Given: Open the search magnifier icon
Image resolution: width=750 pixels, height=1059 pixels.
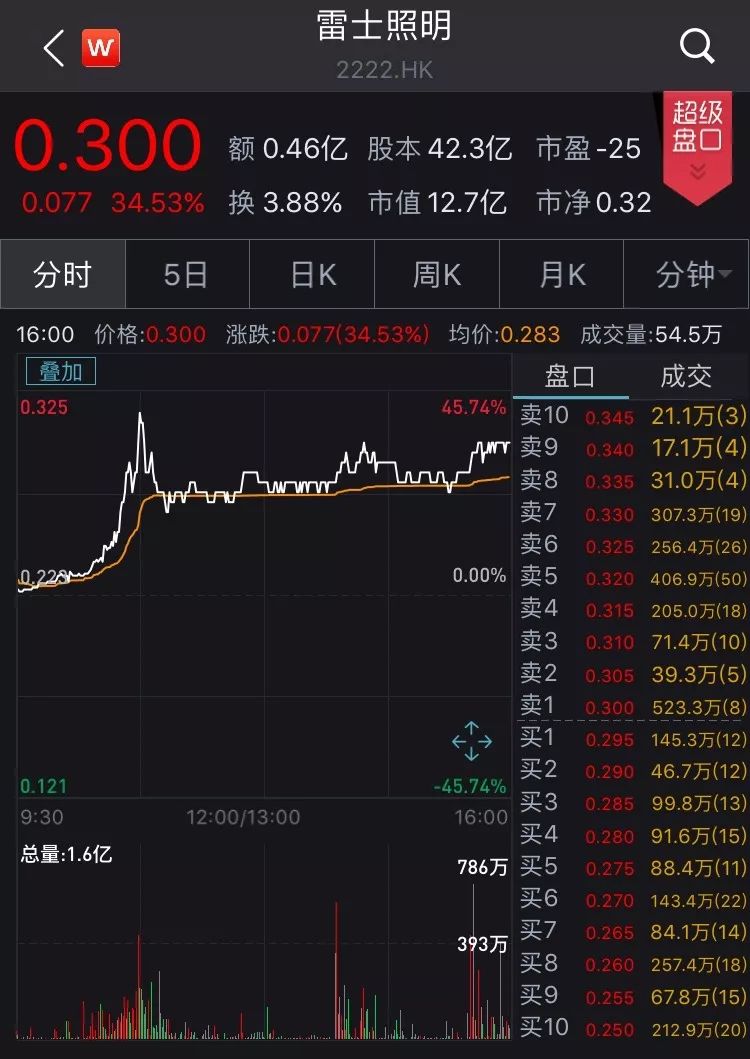Looking at the screenshot, I should pyautogui.click(x=696, y=46).
